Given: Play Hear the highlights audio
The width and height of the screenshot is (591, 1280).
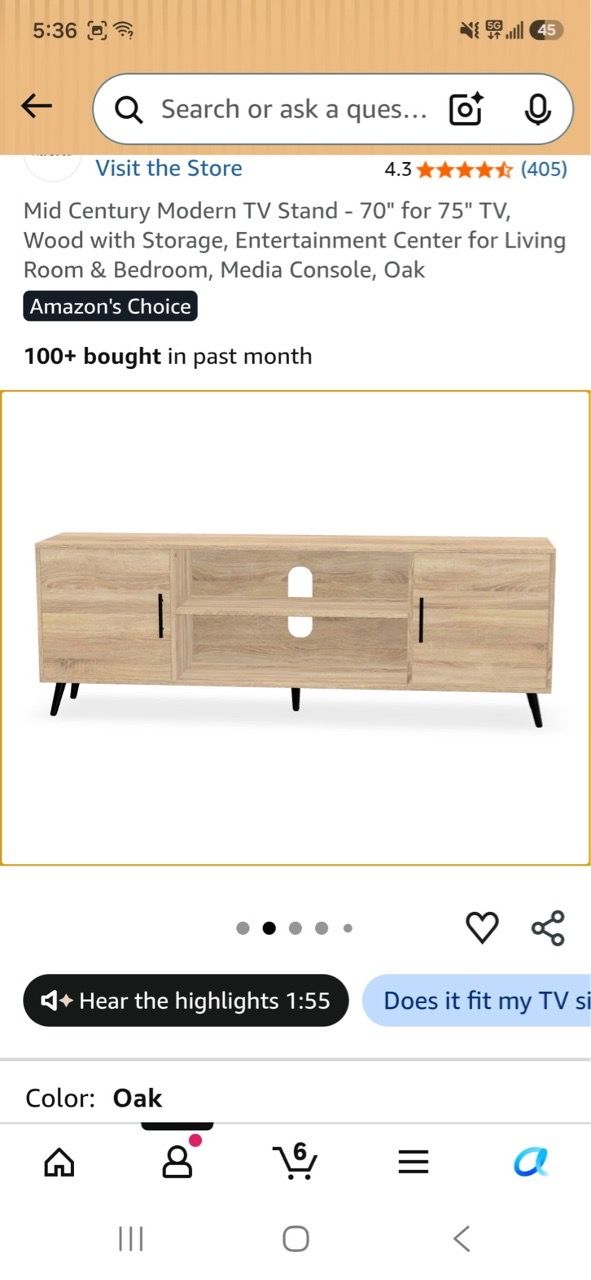Looking at the screenshot, I should 186,1000.
